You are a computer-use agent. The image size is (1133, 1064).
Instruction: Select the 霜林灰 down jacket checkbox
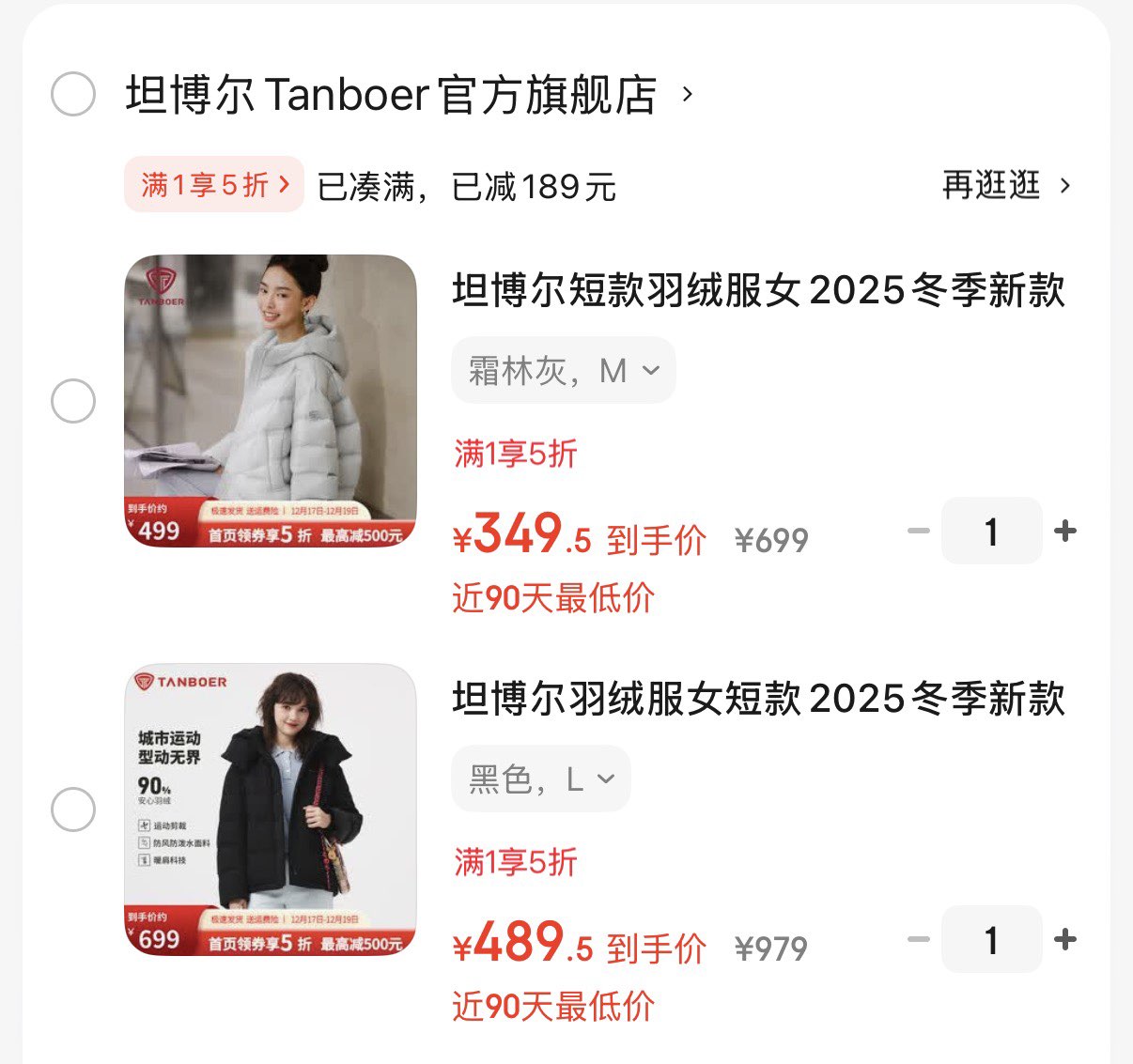(73, 401)
